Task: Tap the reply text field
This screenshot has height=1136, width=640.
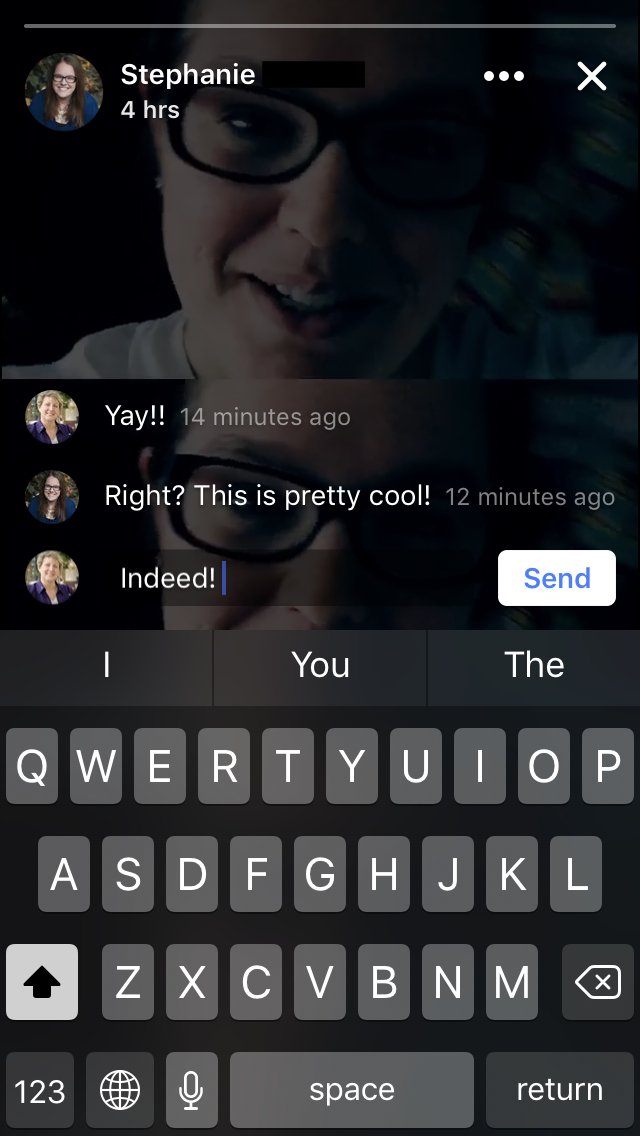Action: (x=304, y=577)
